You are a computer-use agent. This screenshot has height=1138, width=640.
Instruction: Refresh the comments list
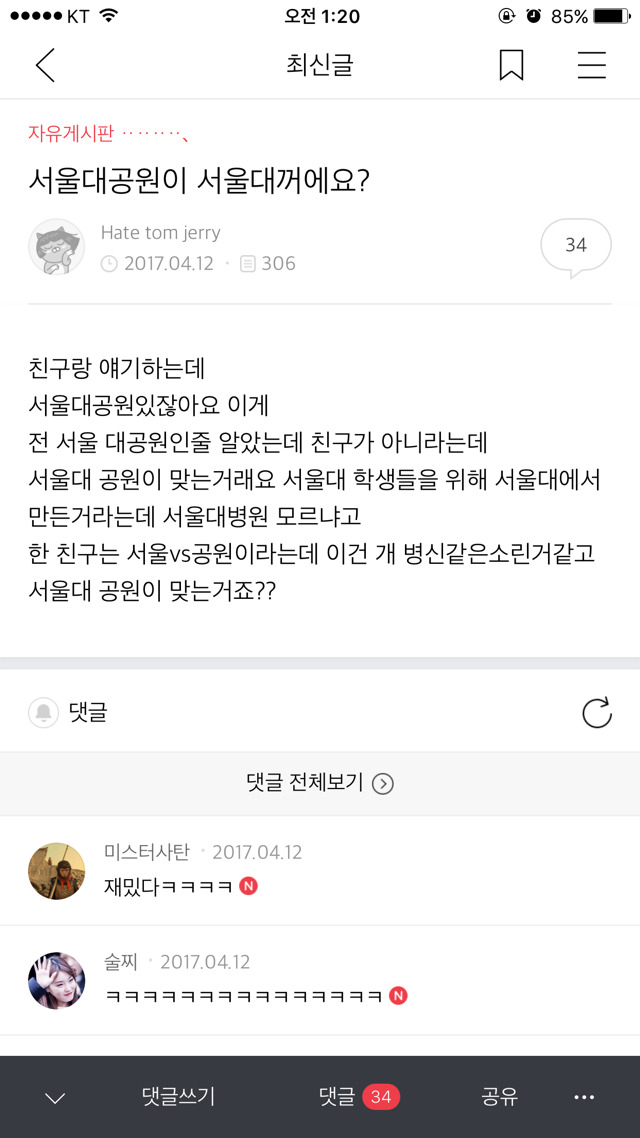596,713
